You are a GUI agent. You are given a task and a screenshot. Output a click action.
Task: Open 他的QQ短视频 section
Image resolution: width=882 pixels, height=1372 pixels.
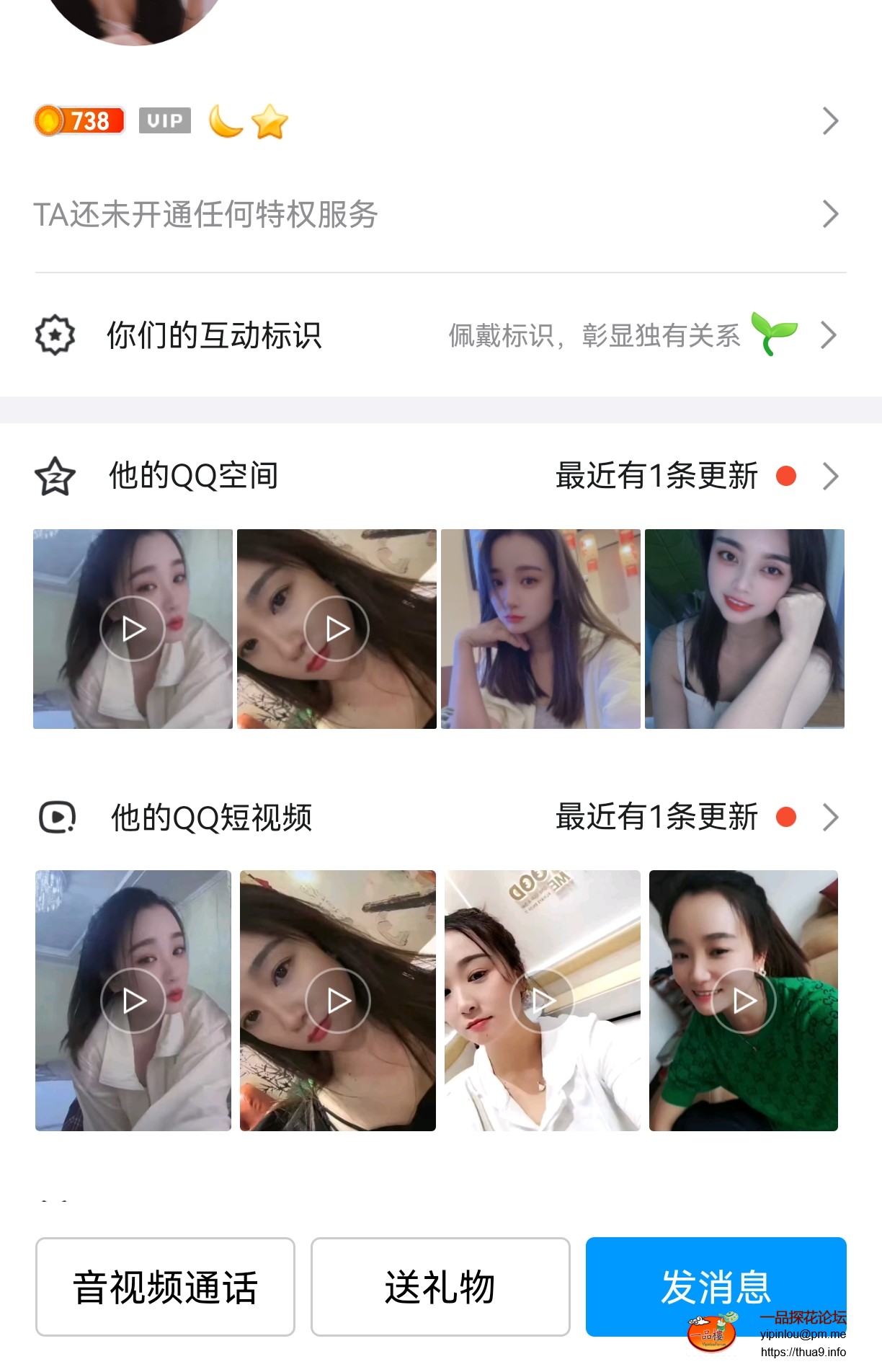point(440,818)
